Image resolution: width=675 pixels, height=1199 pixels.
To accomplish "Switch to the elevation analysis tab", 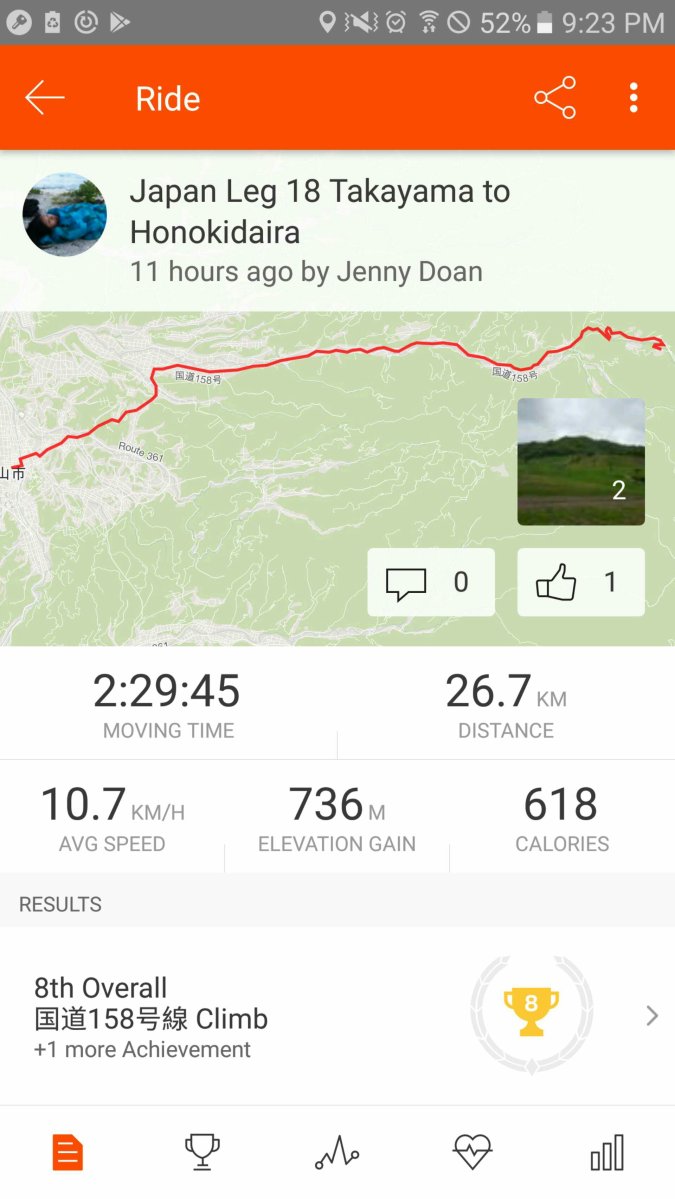I will tap(337, 1153).
